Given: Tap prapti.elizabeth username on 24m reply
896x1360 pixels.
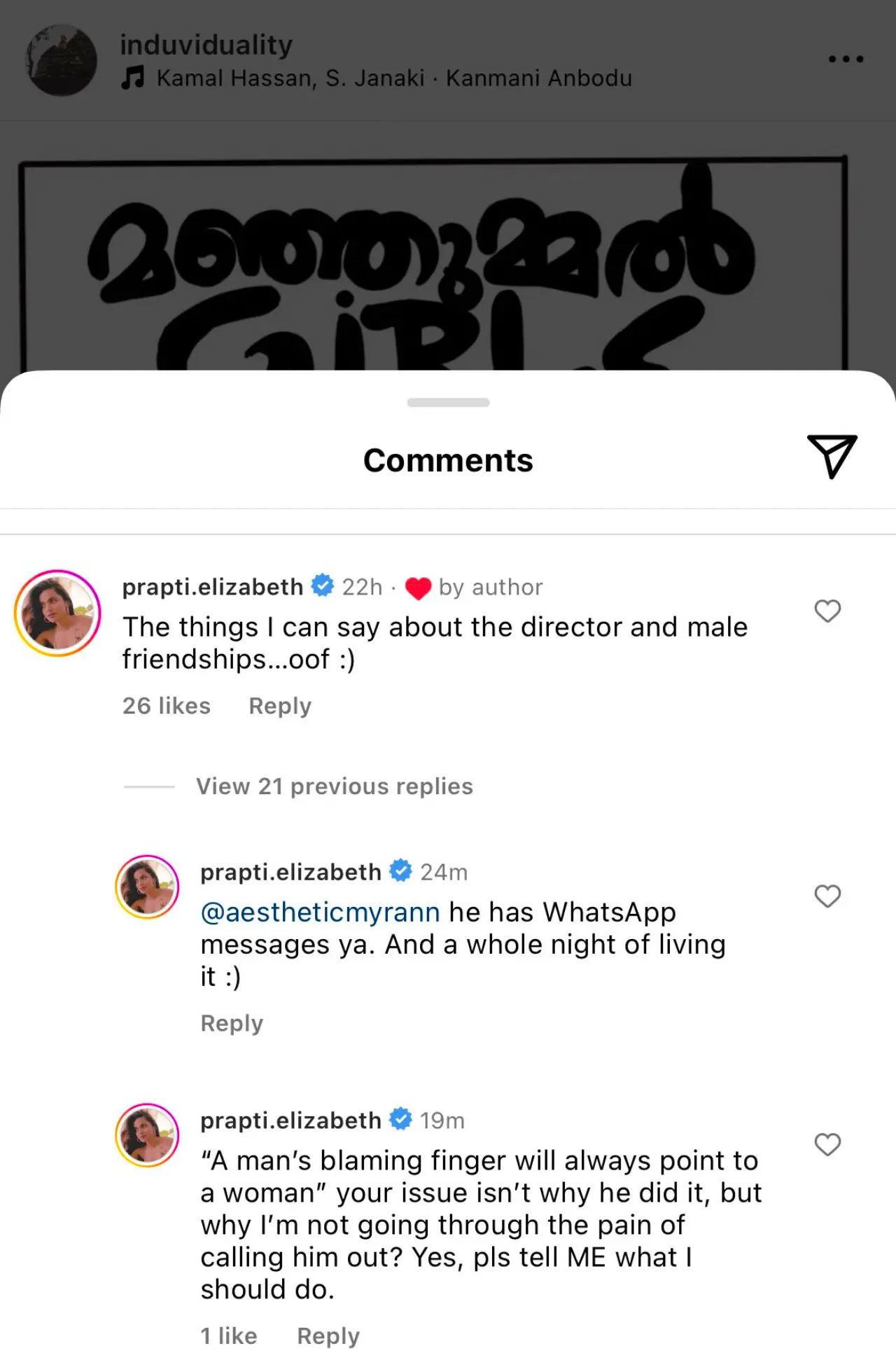Looking at the screenshot, I should (290, 872).
